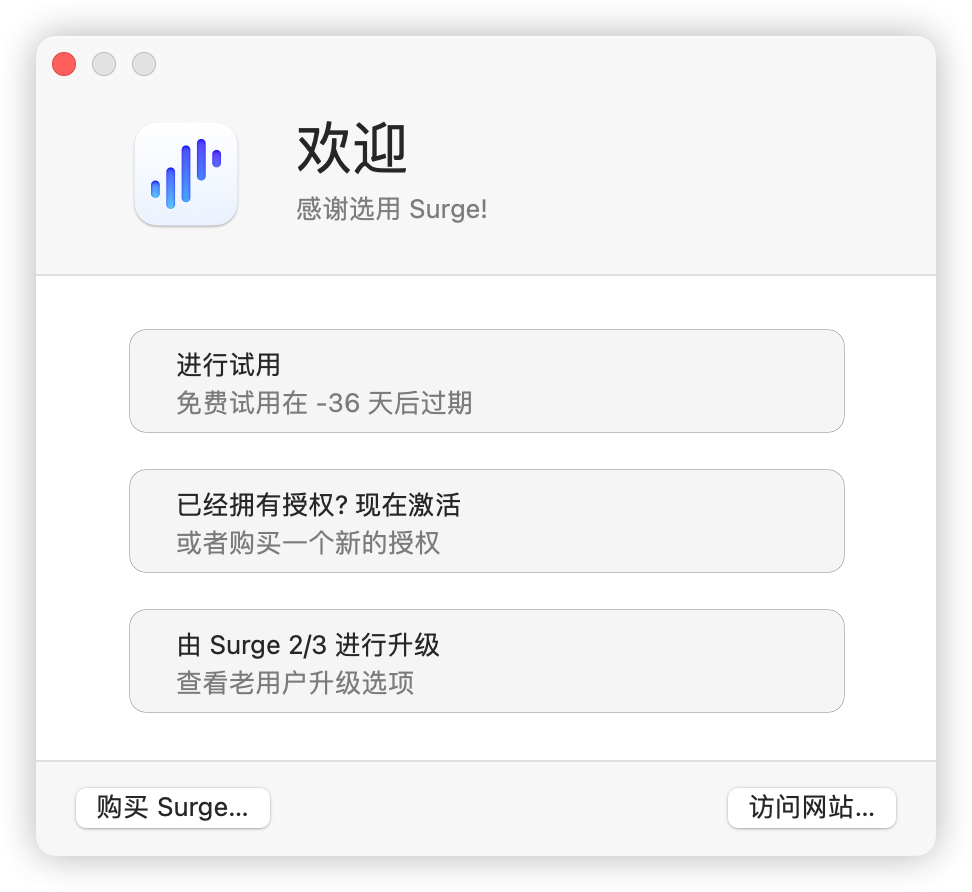Click the 购买 Surge... button
This screenshot has height=892, width=972.
tap(173, 808)
